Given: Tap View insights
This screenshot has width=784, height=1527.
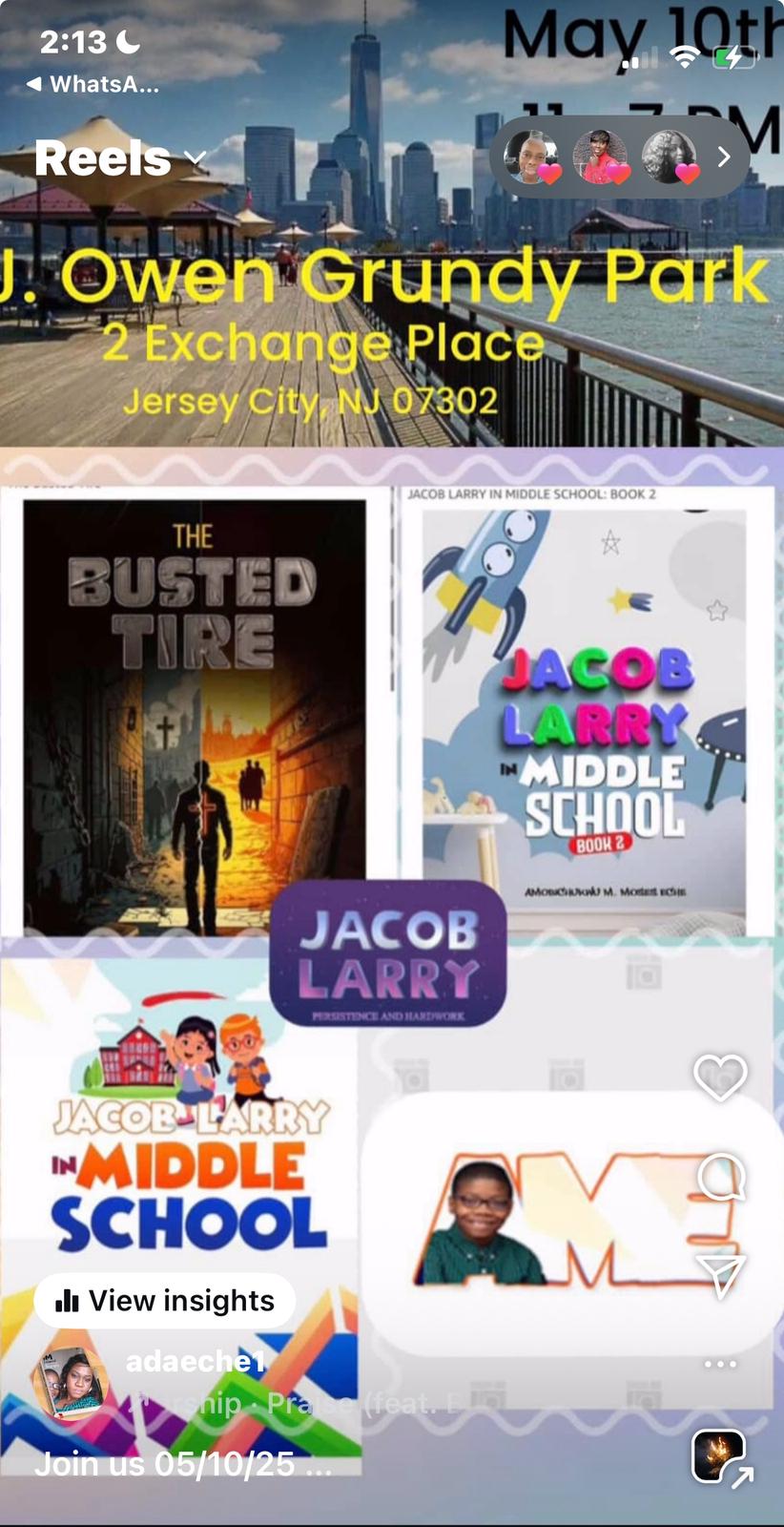Looking at the screenshot, I should (165, 1300).
